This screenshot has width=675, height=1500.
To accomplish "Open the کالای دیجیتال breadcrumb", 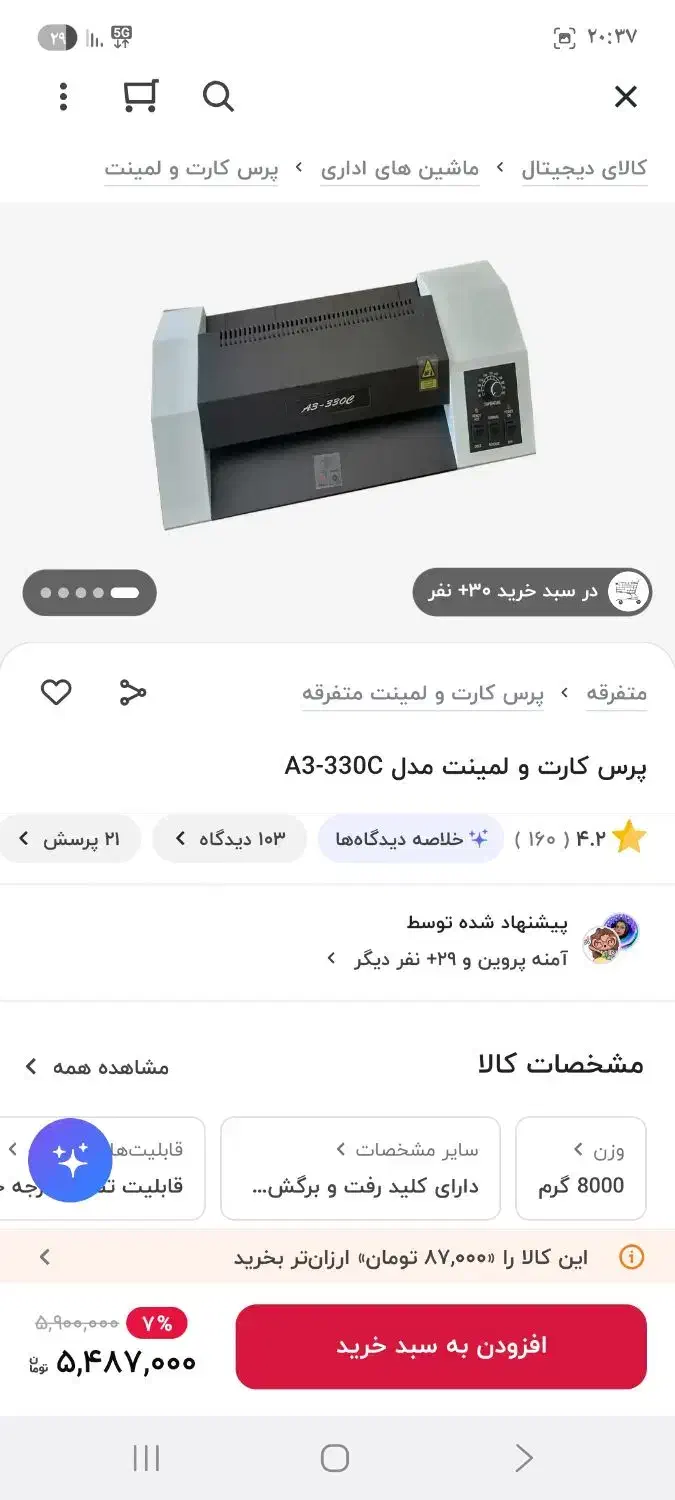I will pyautogui.click(x=584, y=168).
